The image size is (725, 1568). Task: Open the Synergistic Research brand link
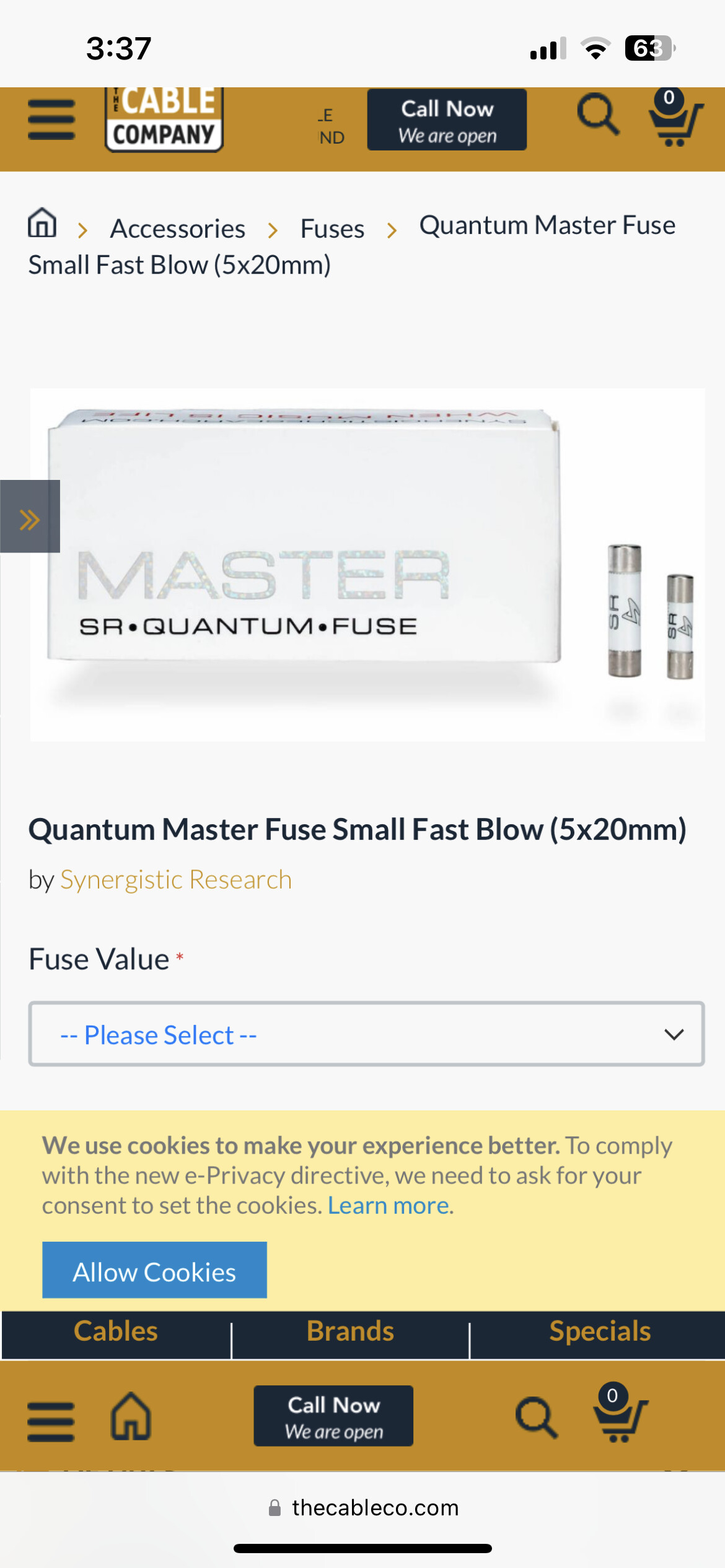point(176,879)
